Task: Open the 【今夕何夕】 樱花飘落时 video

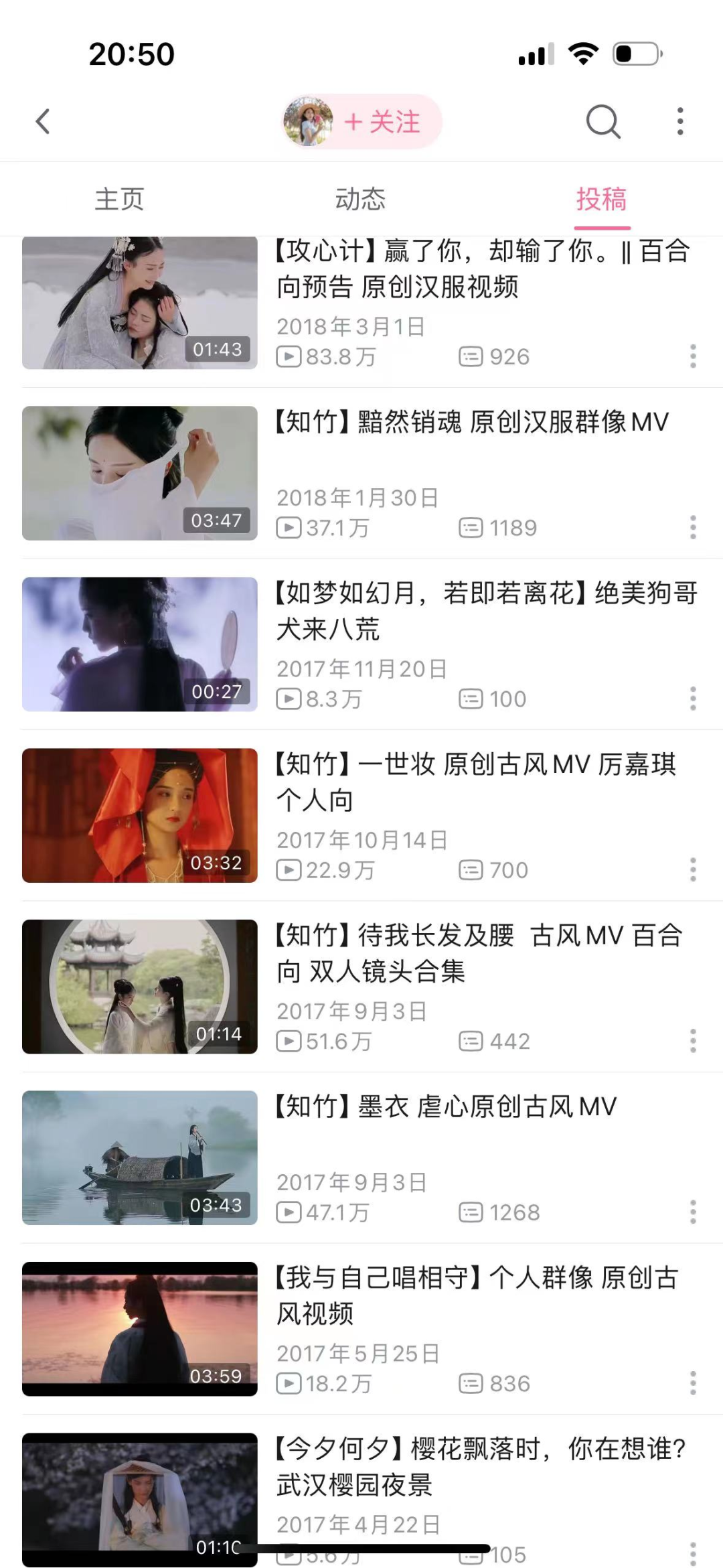Action: pos(140,1499)
